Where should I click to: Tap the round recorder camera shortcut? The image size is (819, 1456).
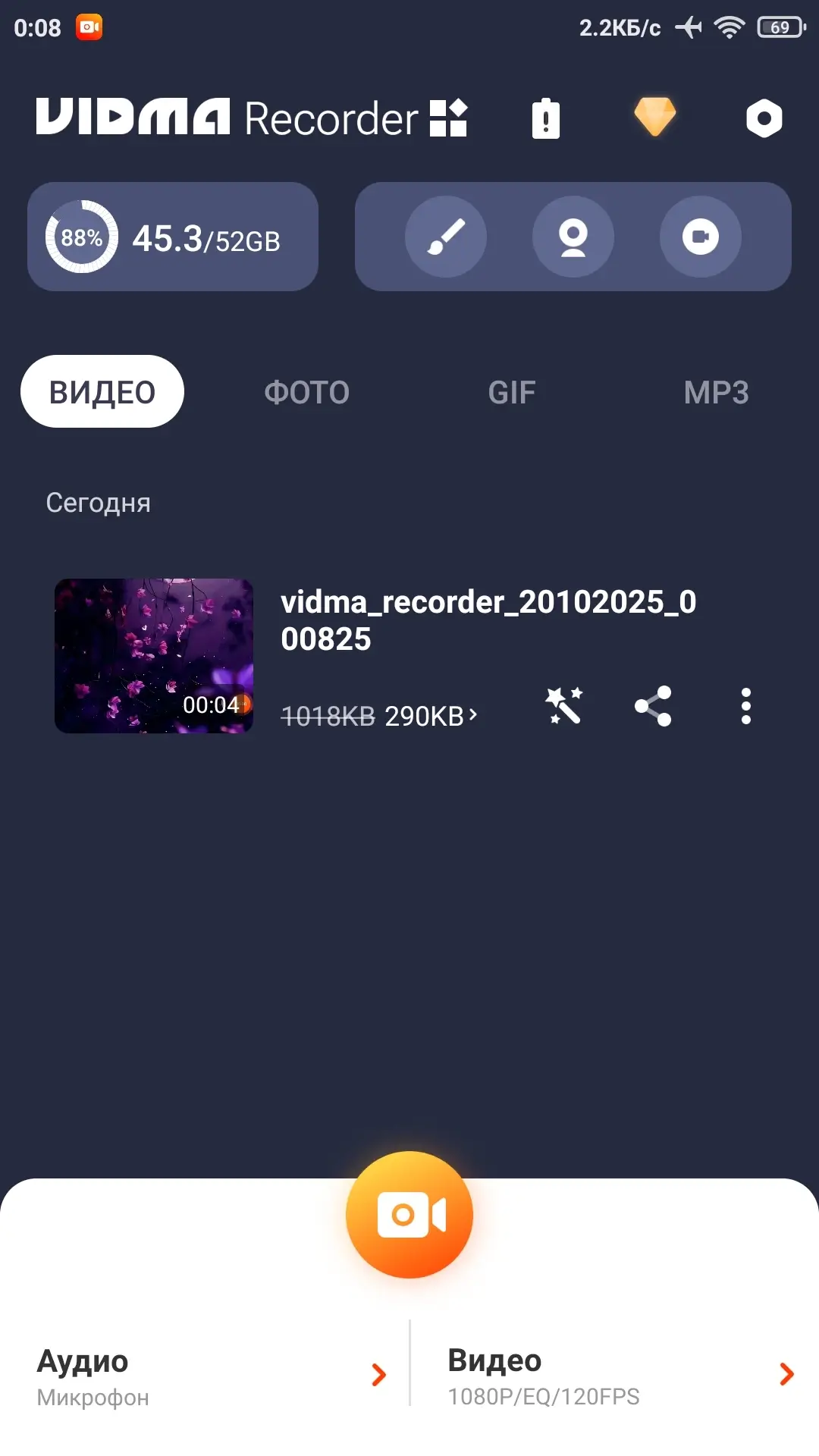point(700,237)
